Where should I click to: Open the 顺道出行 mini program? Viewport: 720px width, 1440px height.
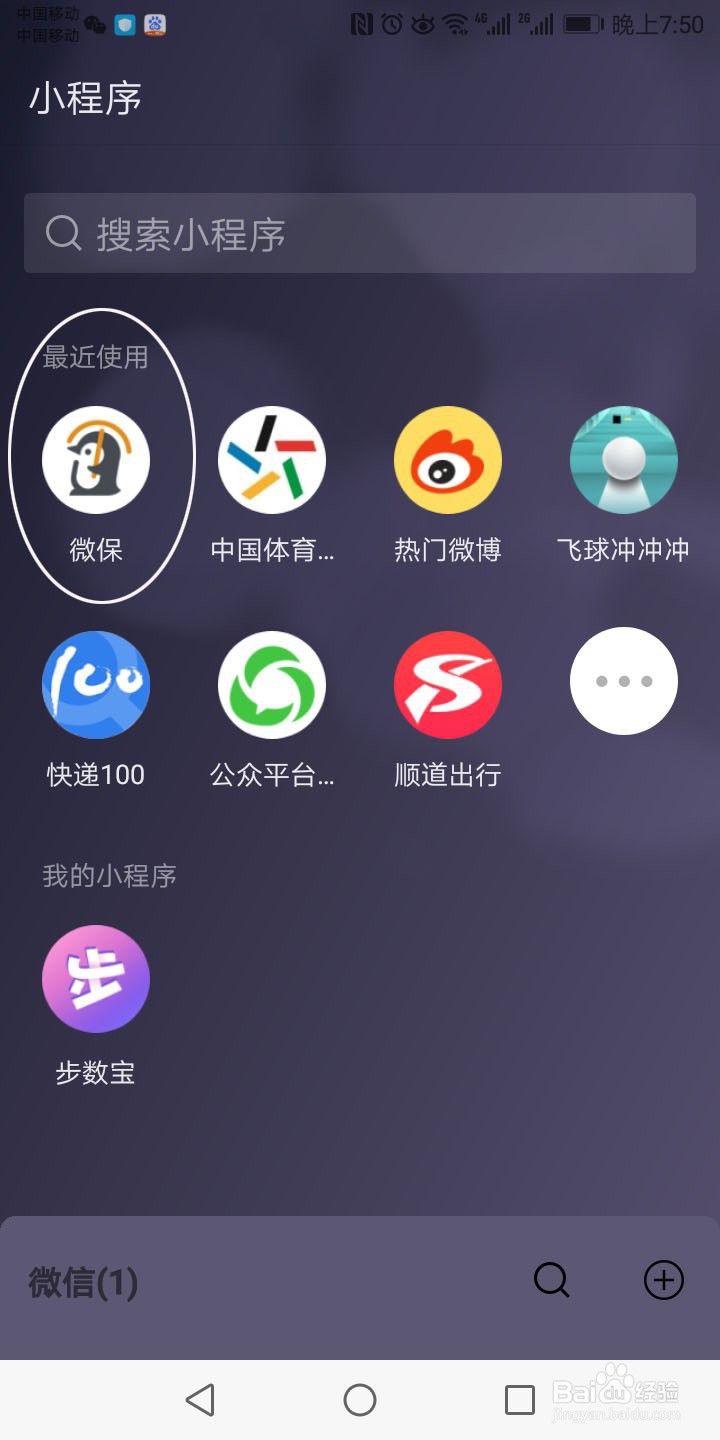pyautogui.click(x=447, y=684)
